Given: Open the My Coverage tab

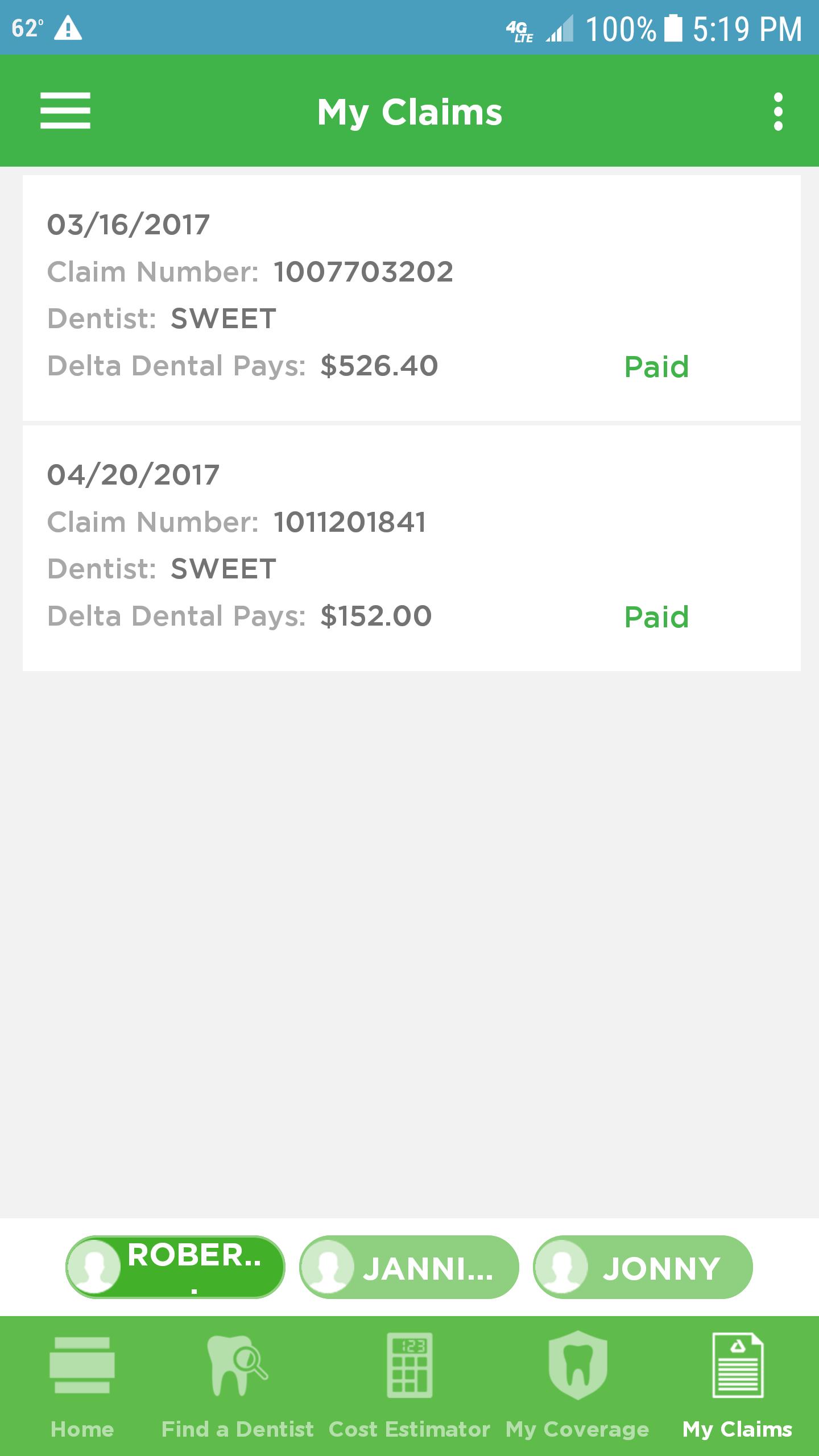Looking at the screenshot, I should tap(577, 1386).
